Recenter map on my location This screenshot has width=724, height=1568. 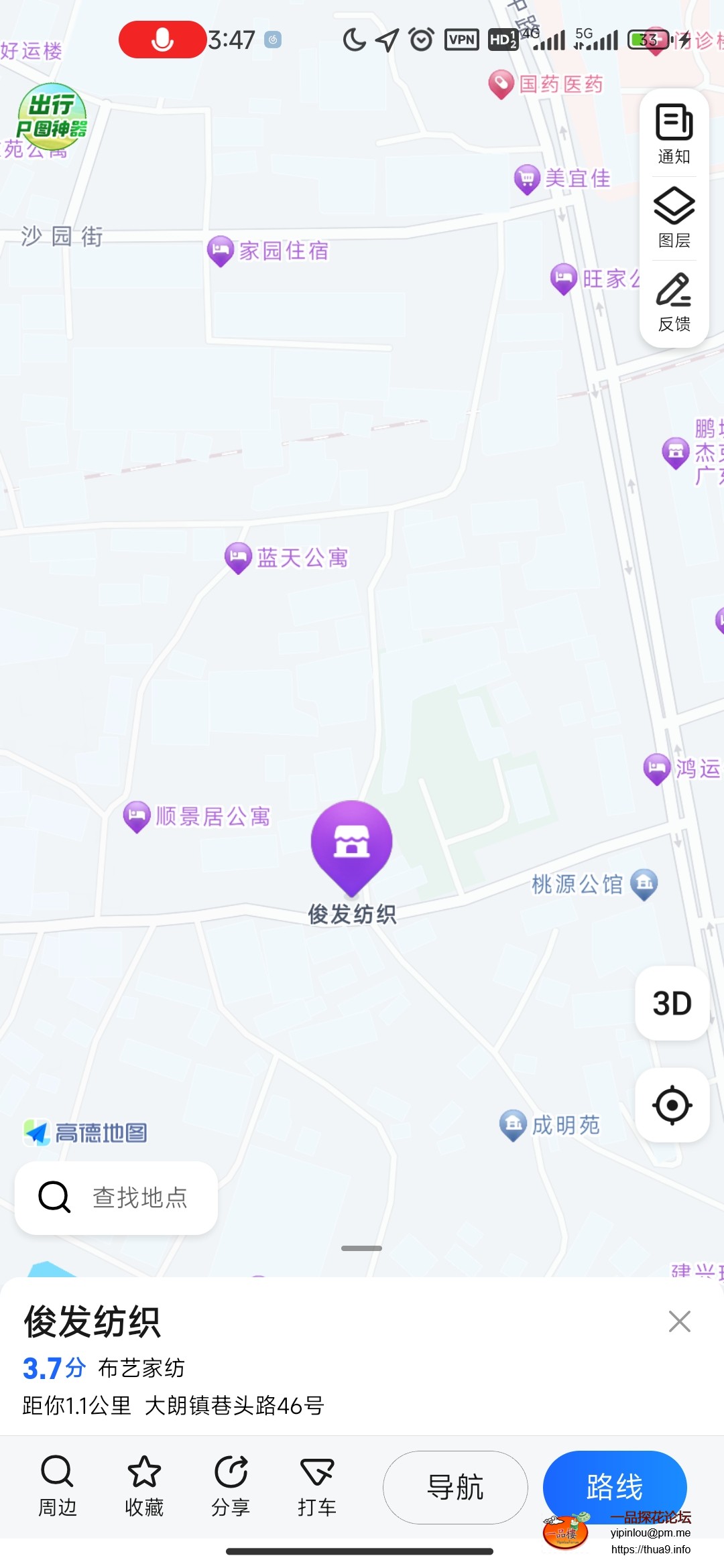[672, 1105]
